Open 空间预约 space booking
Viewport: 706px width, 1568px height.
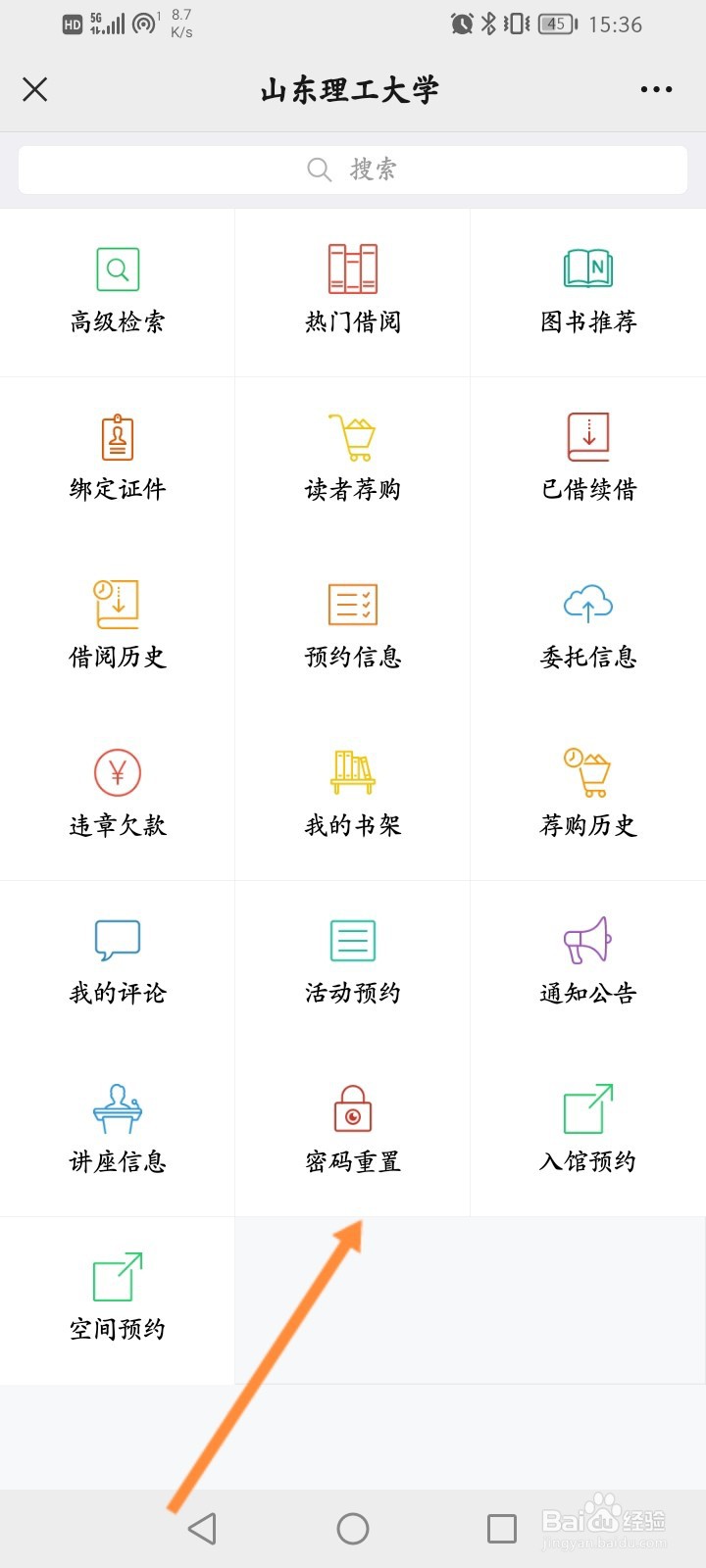click(x=118, y=1299)
